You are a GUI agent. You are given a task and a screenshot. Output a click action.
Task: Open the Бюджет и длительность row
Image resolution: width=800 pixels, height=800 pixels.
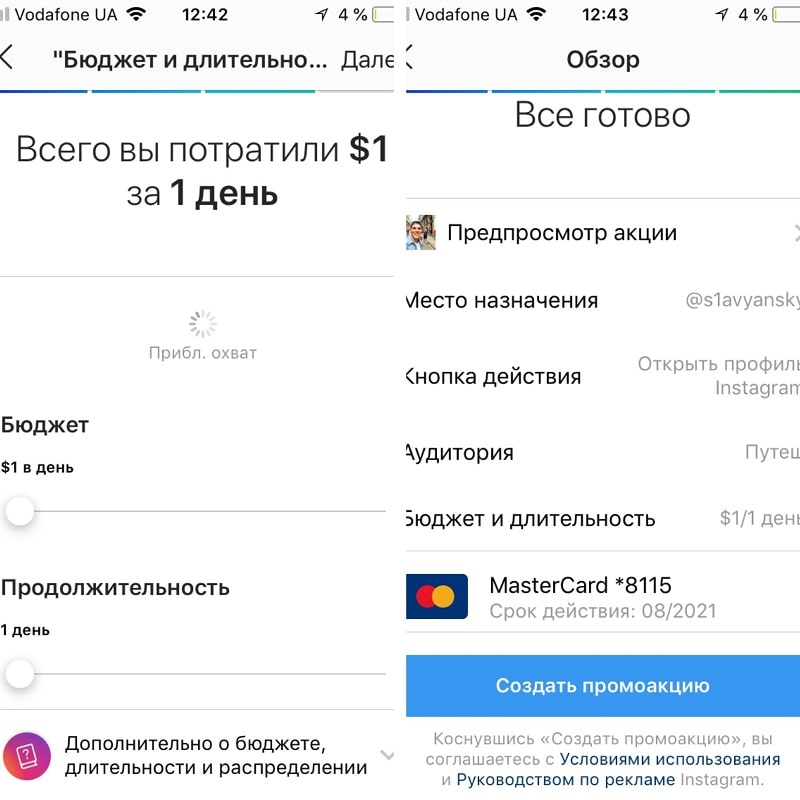[x=600, y=519]
